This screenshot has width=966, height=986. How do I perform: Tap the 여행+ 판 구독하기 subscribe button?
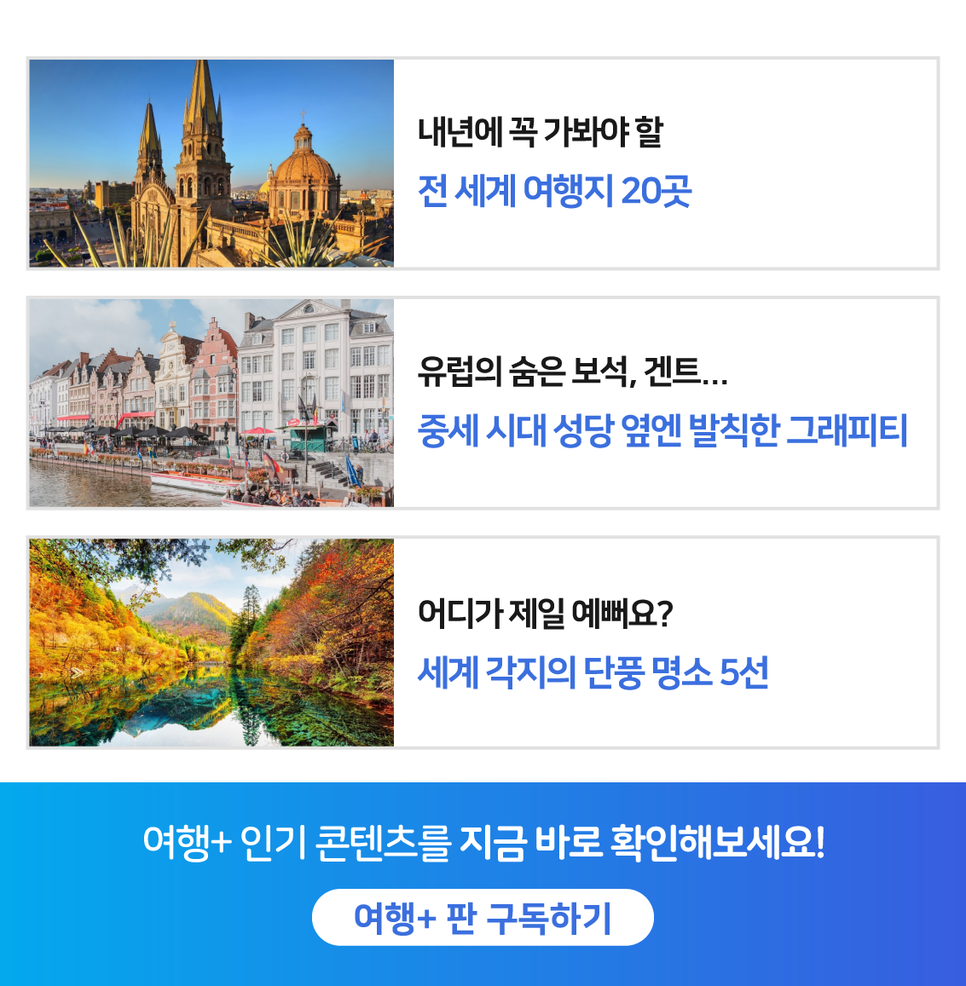(482, 917)
